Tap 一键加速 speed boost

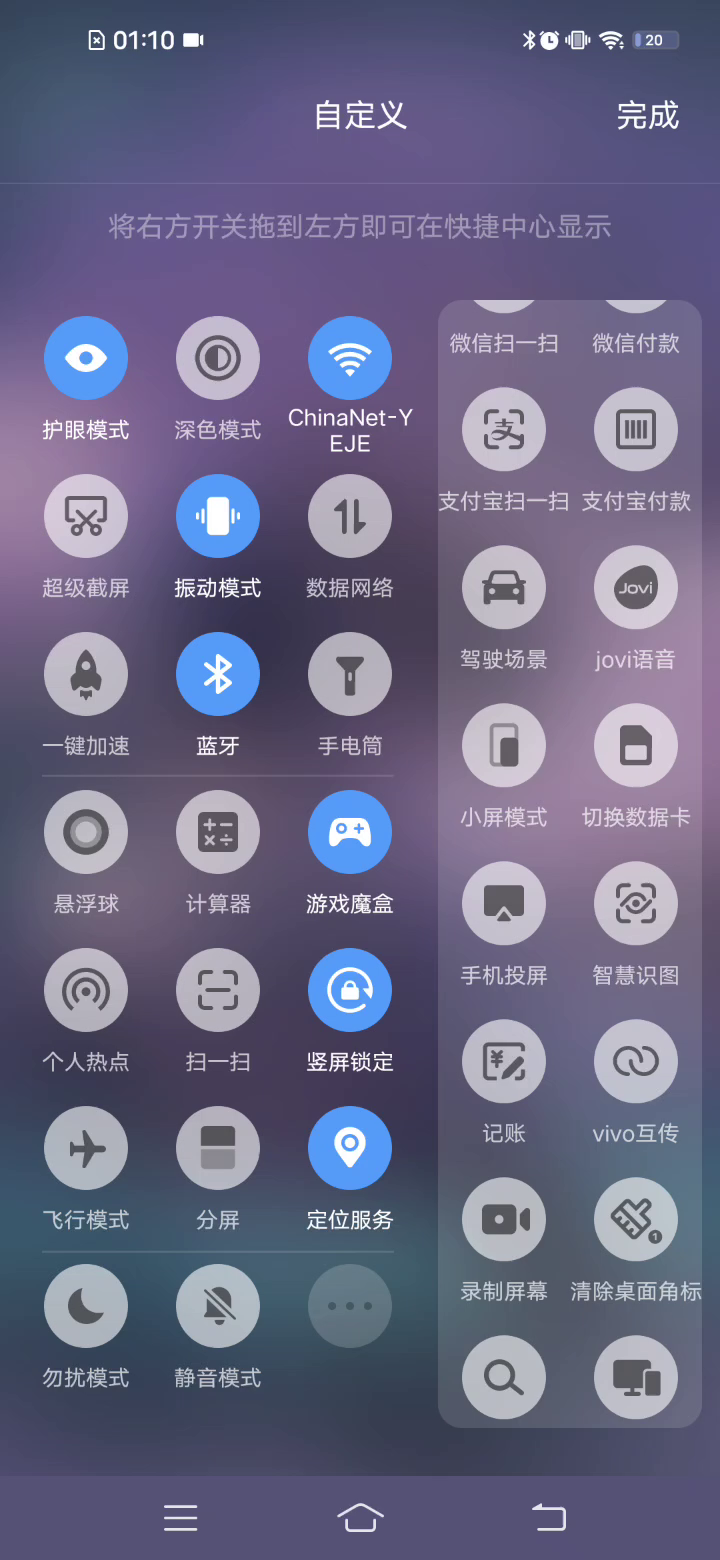86,674
